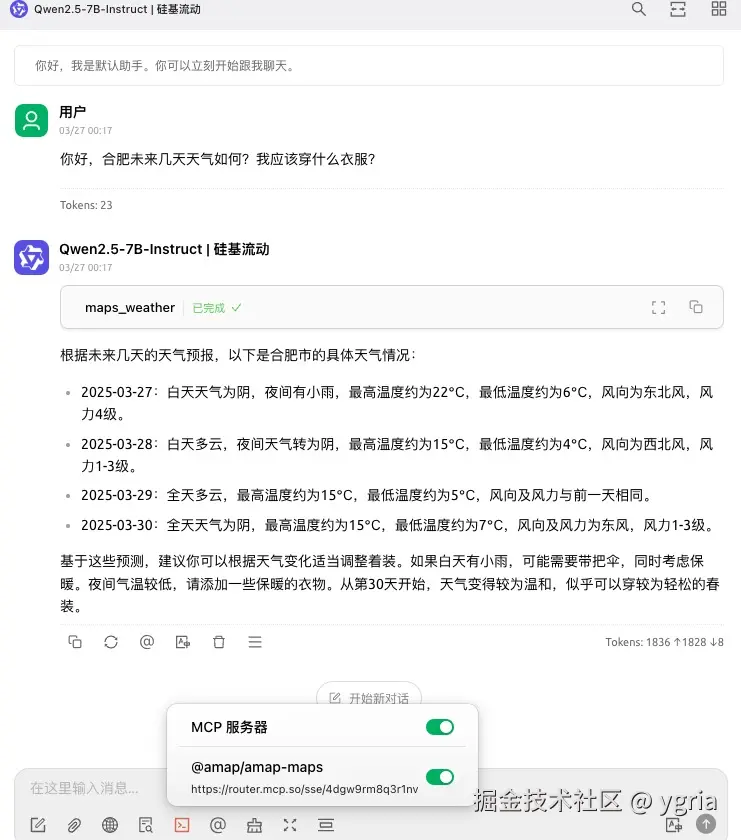The image size is (741, 840).
Task: Focus the message input field
Action: pos(90,788)
